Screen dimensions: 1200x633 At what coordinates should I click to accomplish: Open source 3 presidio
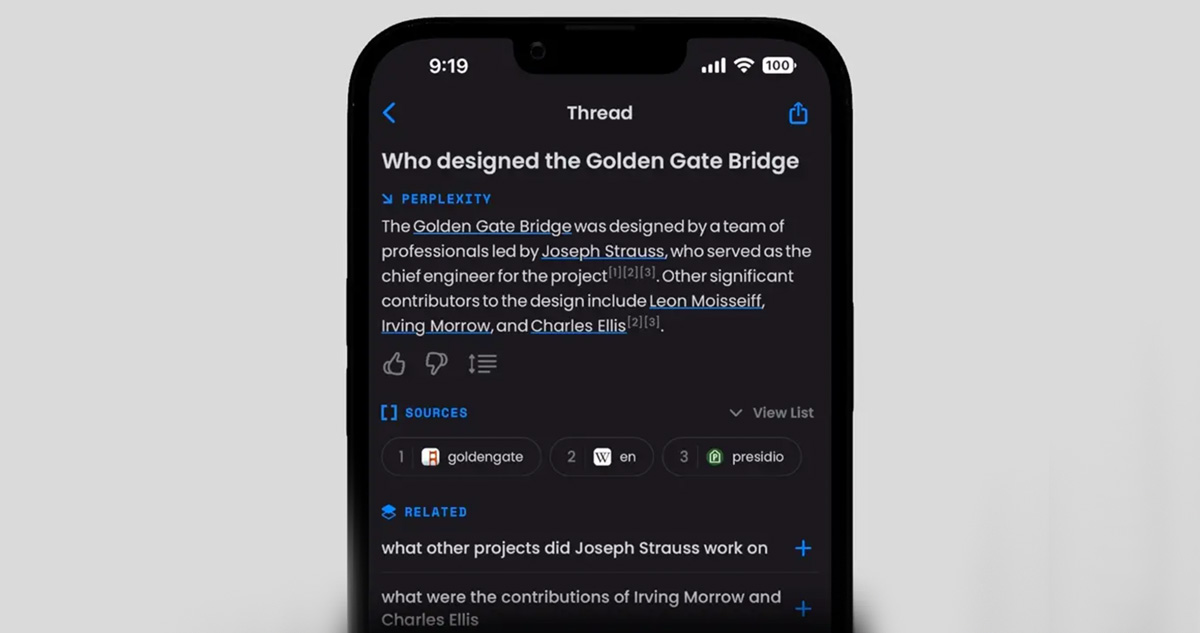click(x=731, y=457)
